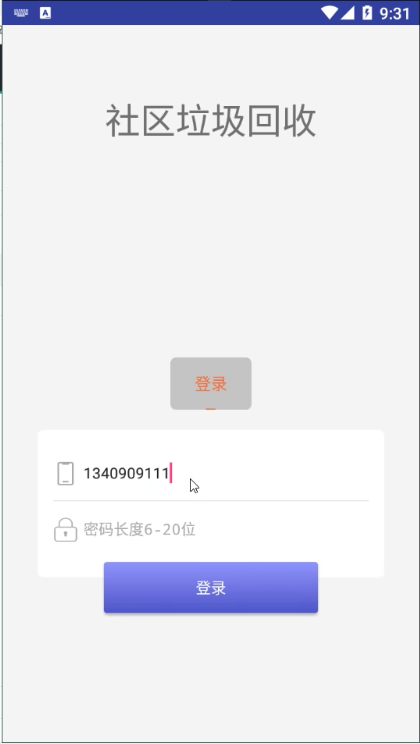Image resolution: width=420 pixels, height=744 pixels.
Task: Select the gray 登录 tab
Action: click(211, 383)
